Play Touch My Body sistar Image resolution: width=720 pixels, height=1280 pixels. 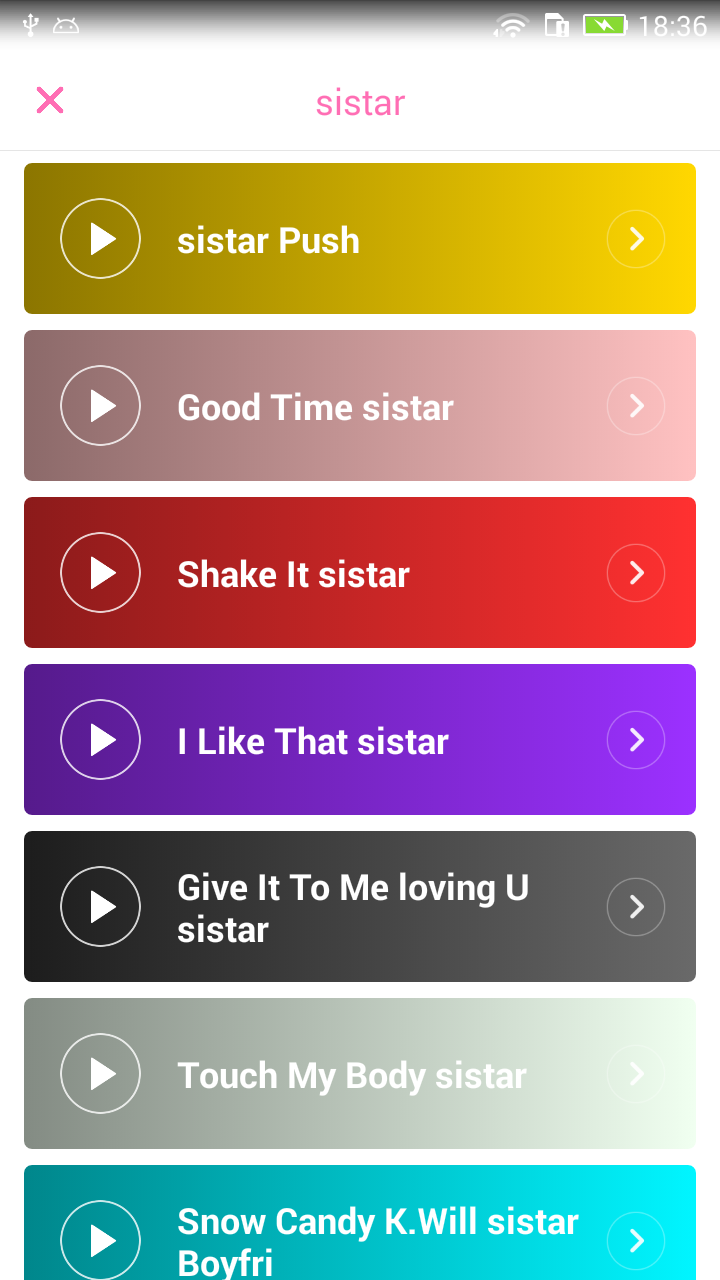(x=101, y=1074)
